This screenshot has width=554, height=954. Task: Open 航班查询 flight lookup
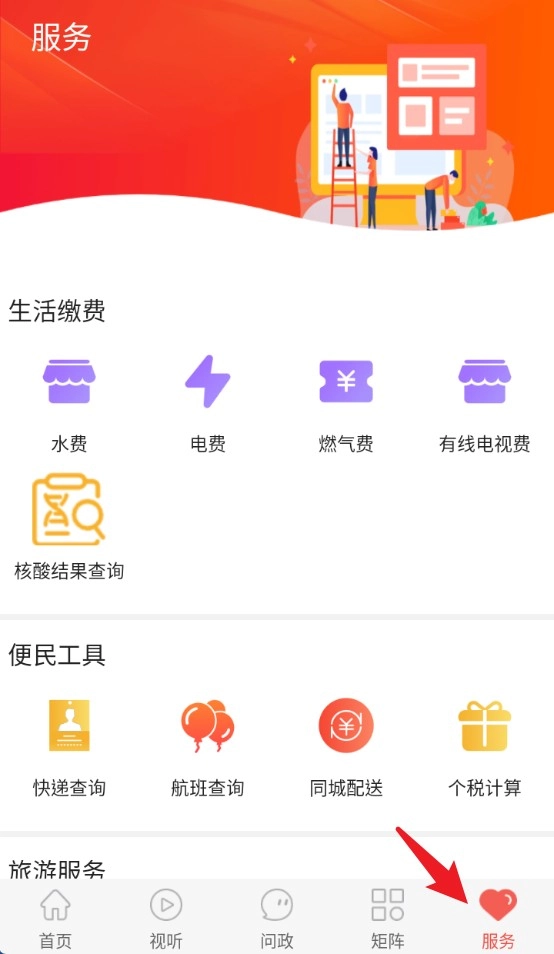tap(207, 748)
